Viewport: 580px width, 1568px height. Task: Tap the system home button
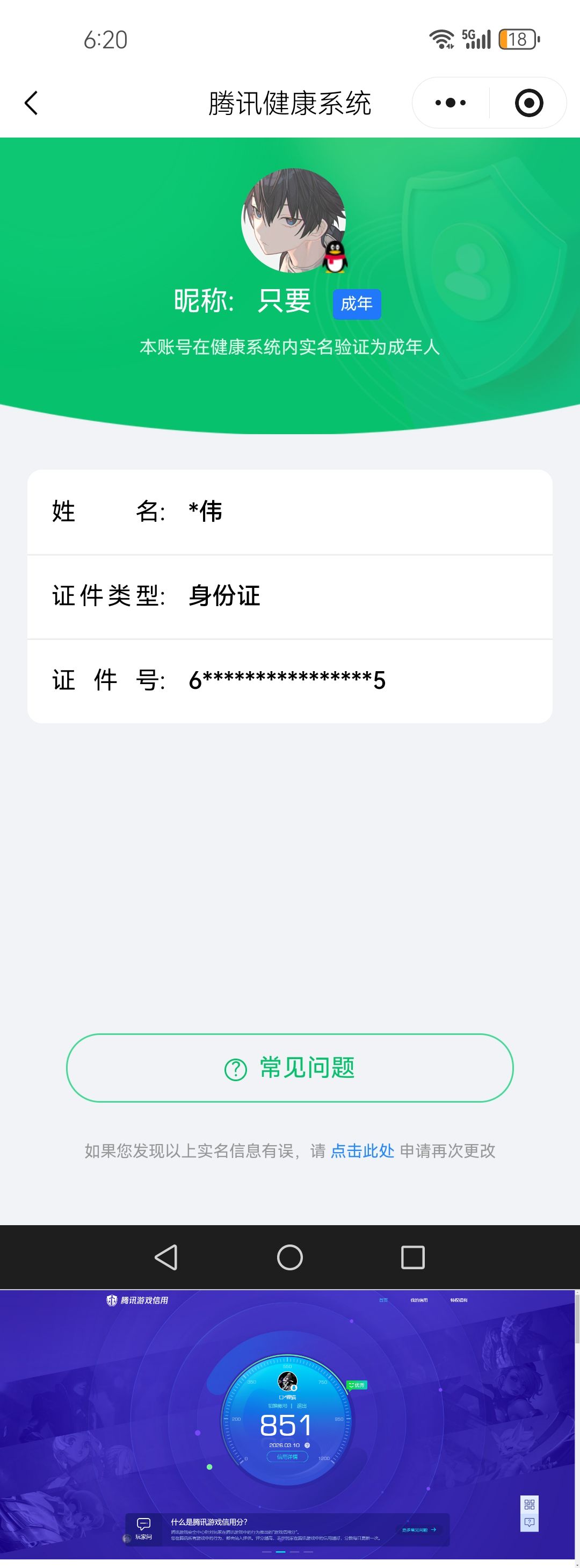(289, 1257)
